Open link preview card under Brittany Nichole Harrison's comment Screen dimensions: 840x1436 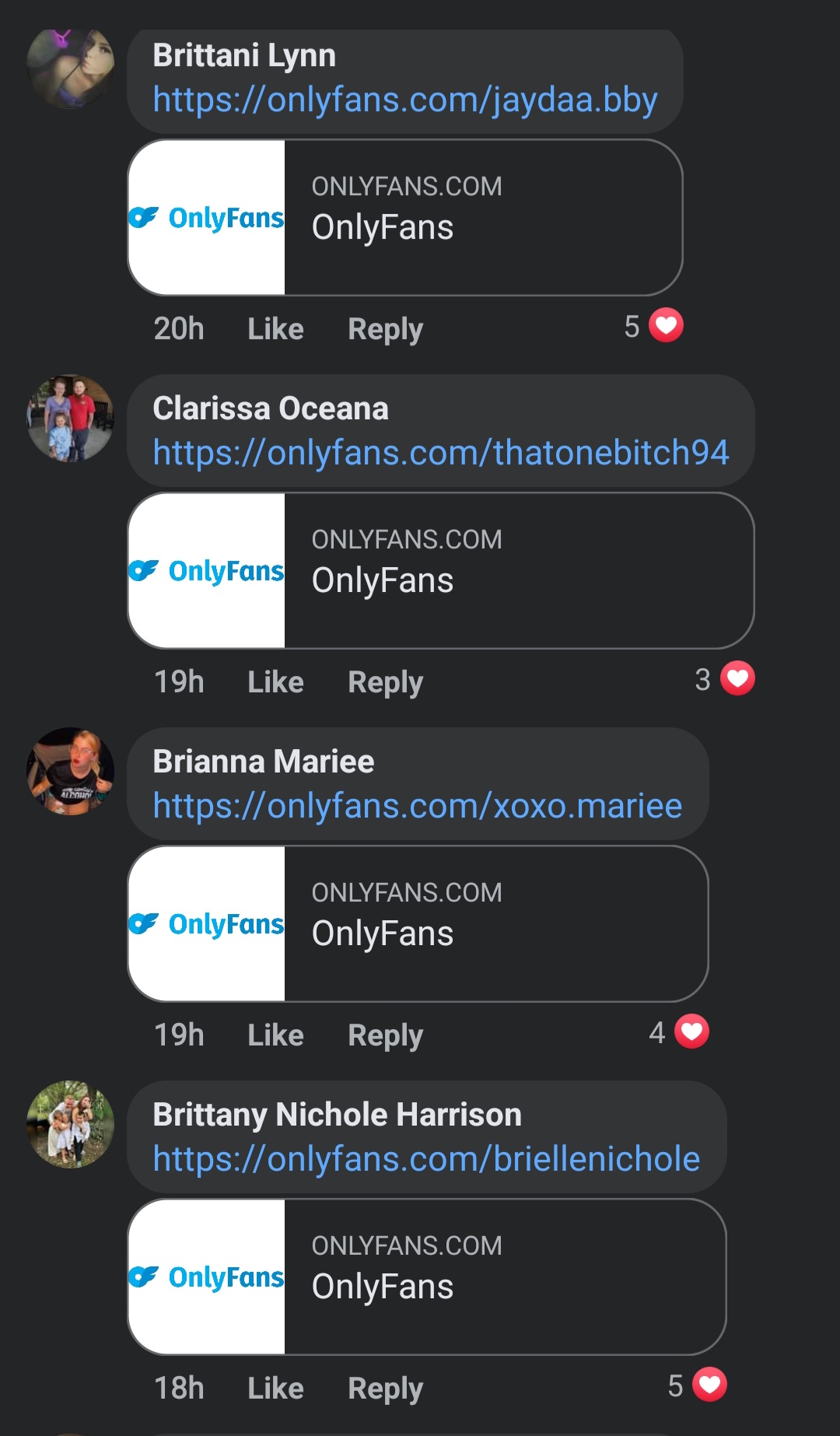pyautogui.click(x=426, y=1277)
